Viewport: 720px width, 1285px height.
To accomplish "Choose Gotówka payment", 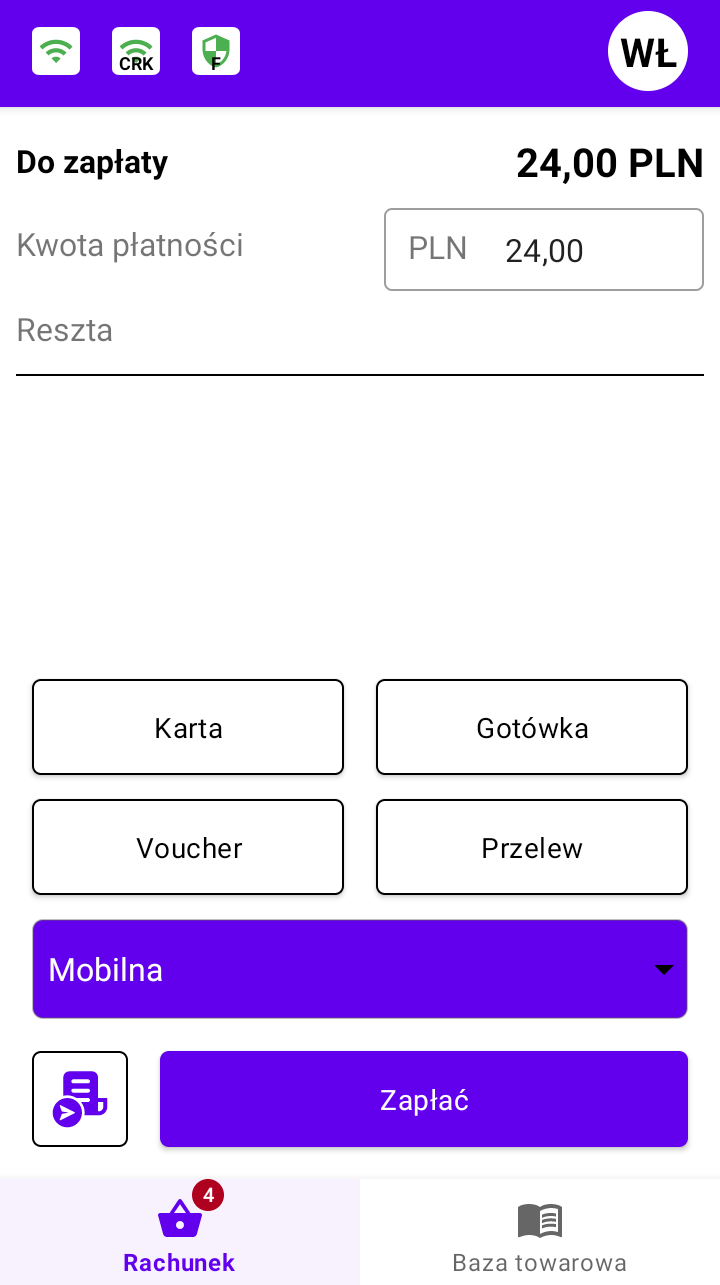I will click(532, 727).
